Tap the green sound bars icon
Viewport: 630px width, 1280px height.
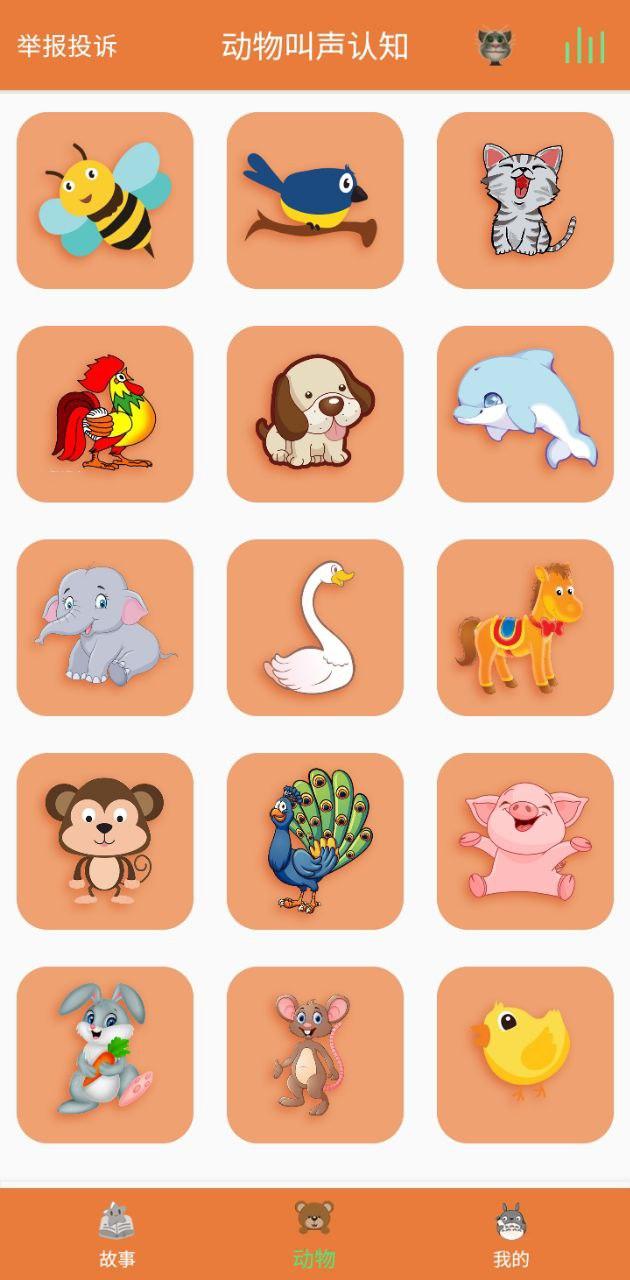click(x=585, y=45)
